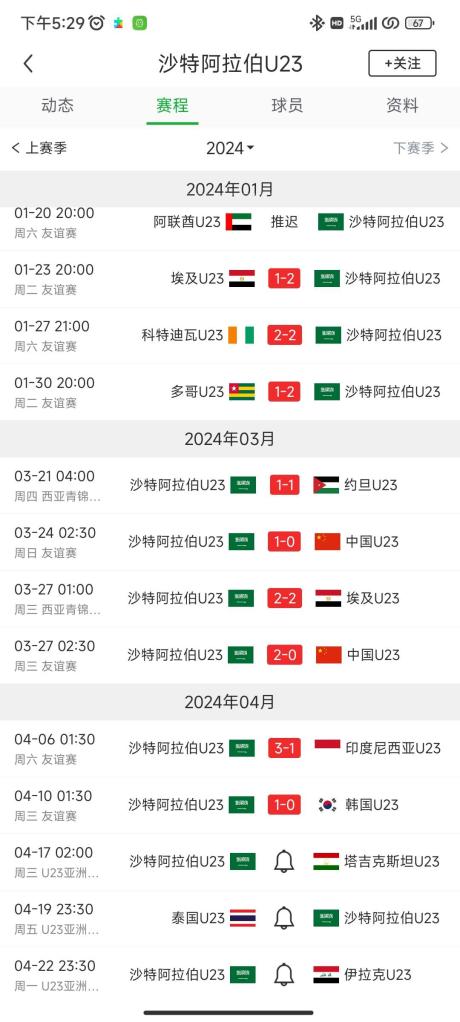
Task: Open the 埃及U23 1-2 match on 01-23
Action: [230, 279]
